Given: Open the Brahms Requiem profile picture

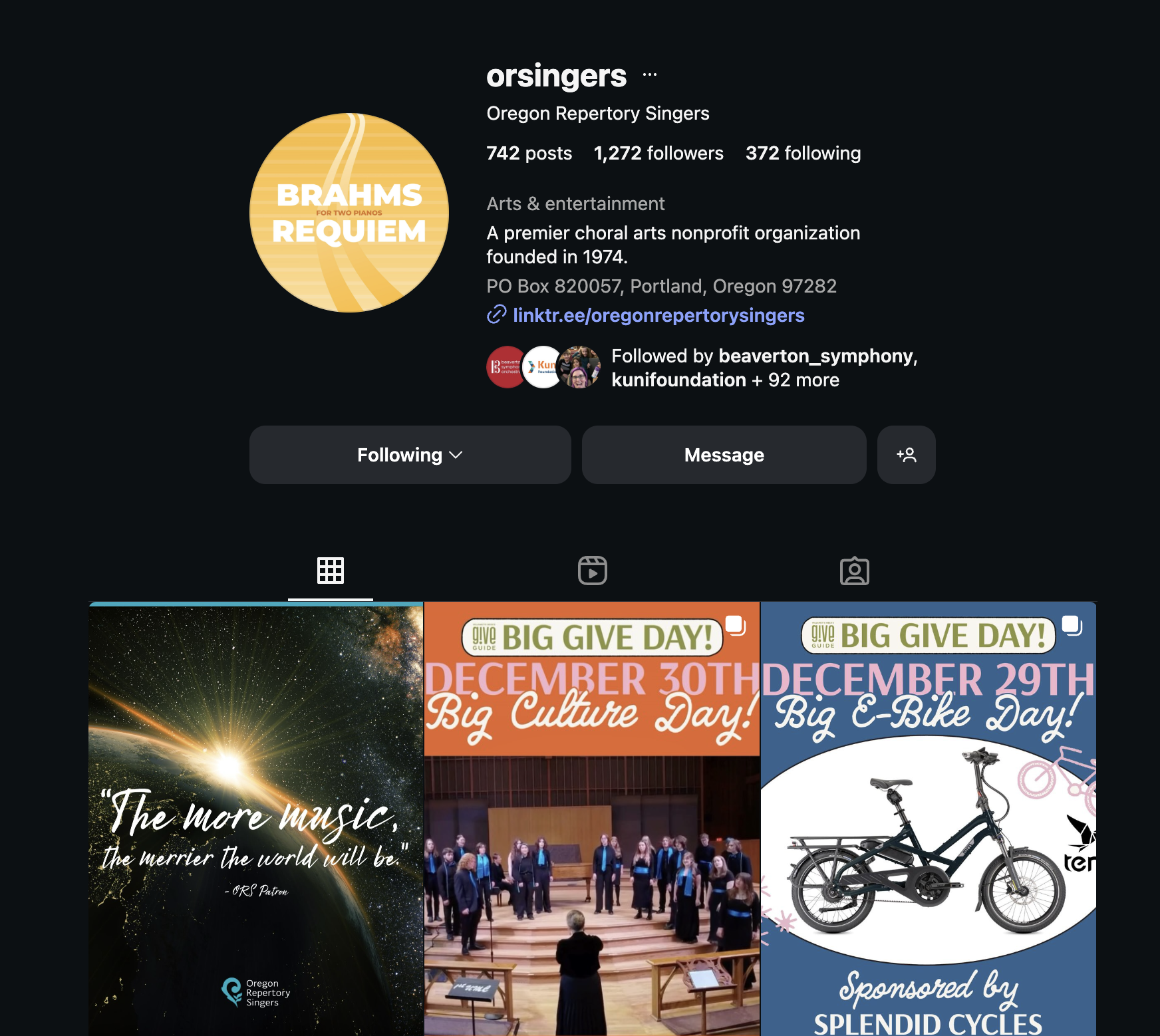Looking at the screenshot, I should tap(349, 213).
